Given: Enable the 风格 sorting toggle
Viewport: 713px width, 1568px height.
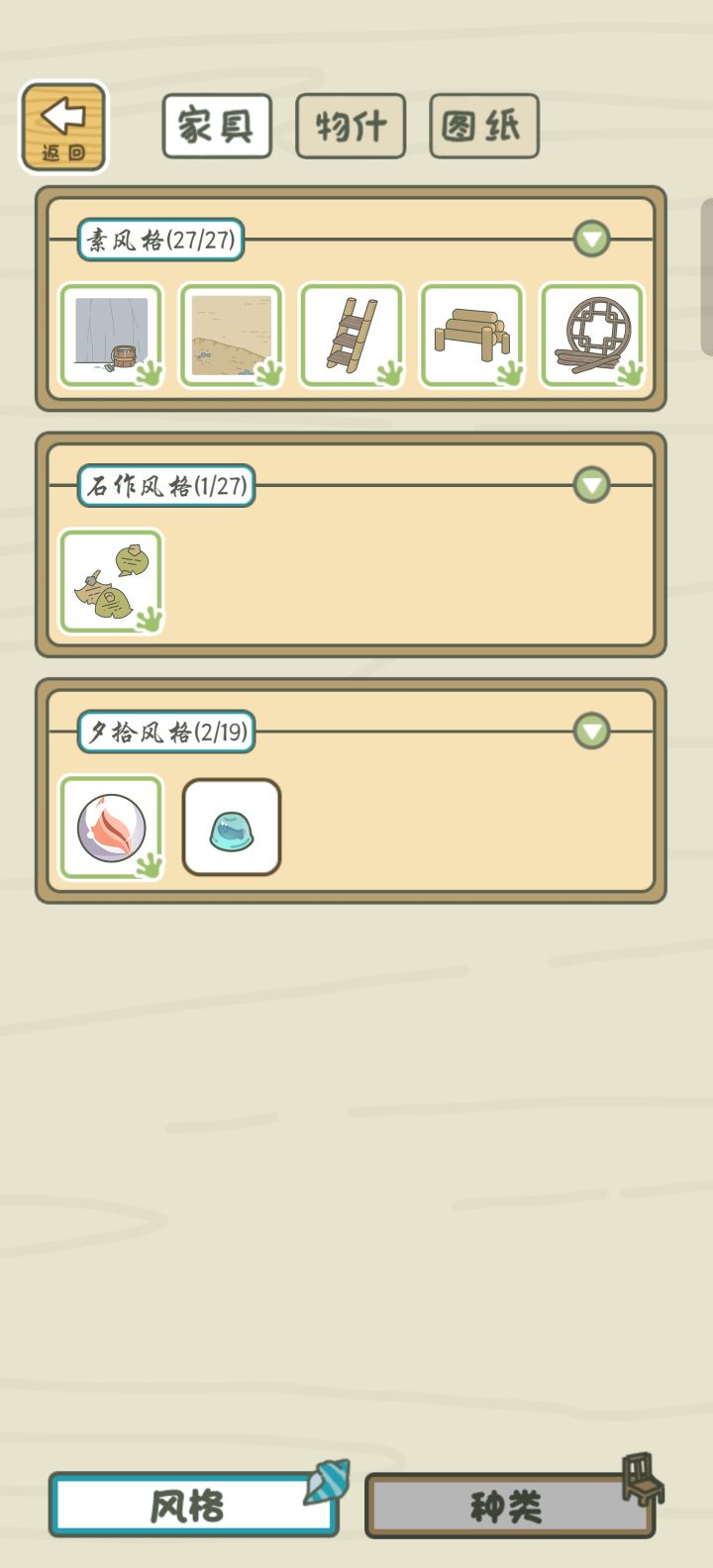Looking at the screenshot, I should click(x=193, y=1507).
